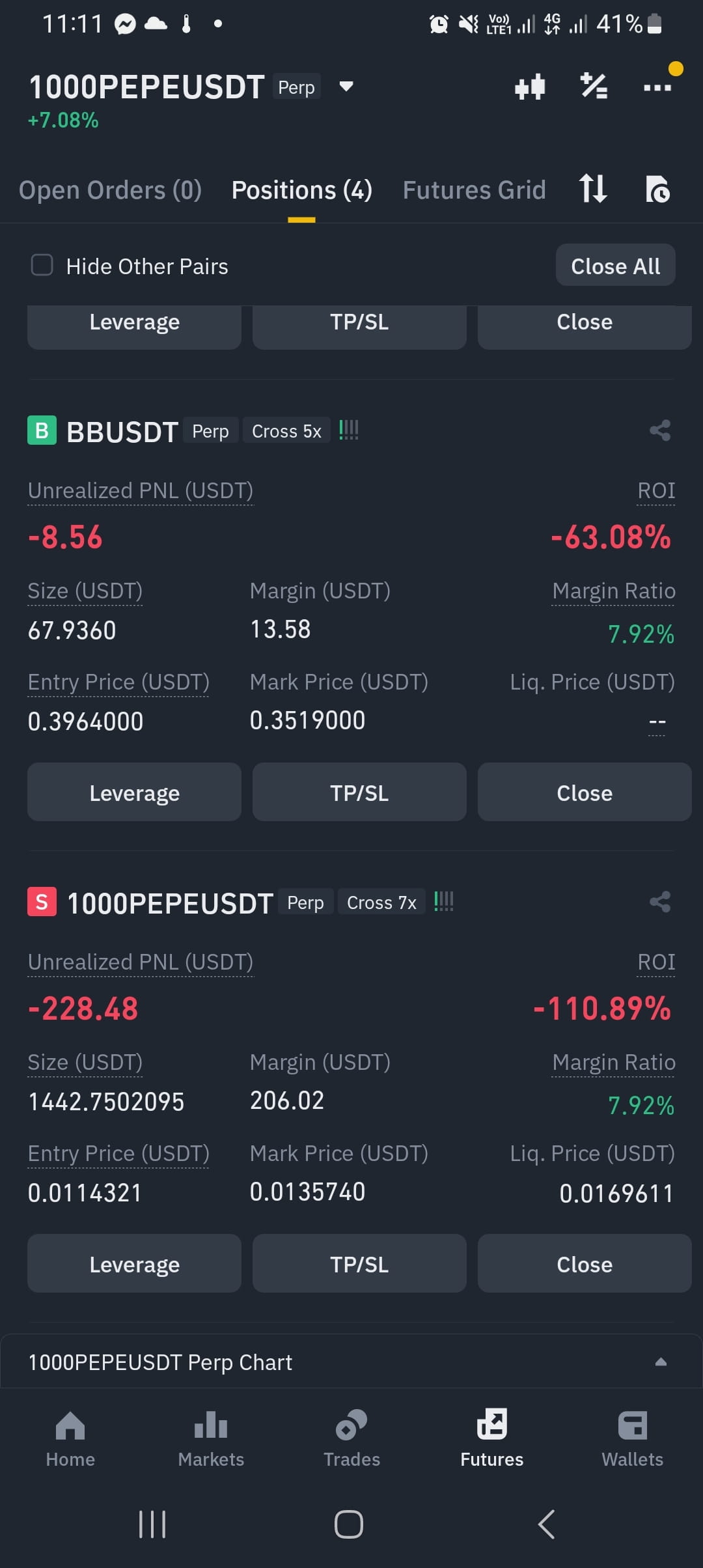The image size is (703, 1568).
Task: Click Close All positions
Action: pyautogui.click(x=614, y=265)
